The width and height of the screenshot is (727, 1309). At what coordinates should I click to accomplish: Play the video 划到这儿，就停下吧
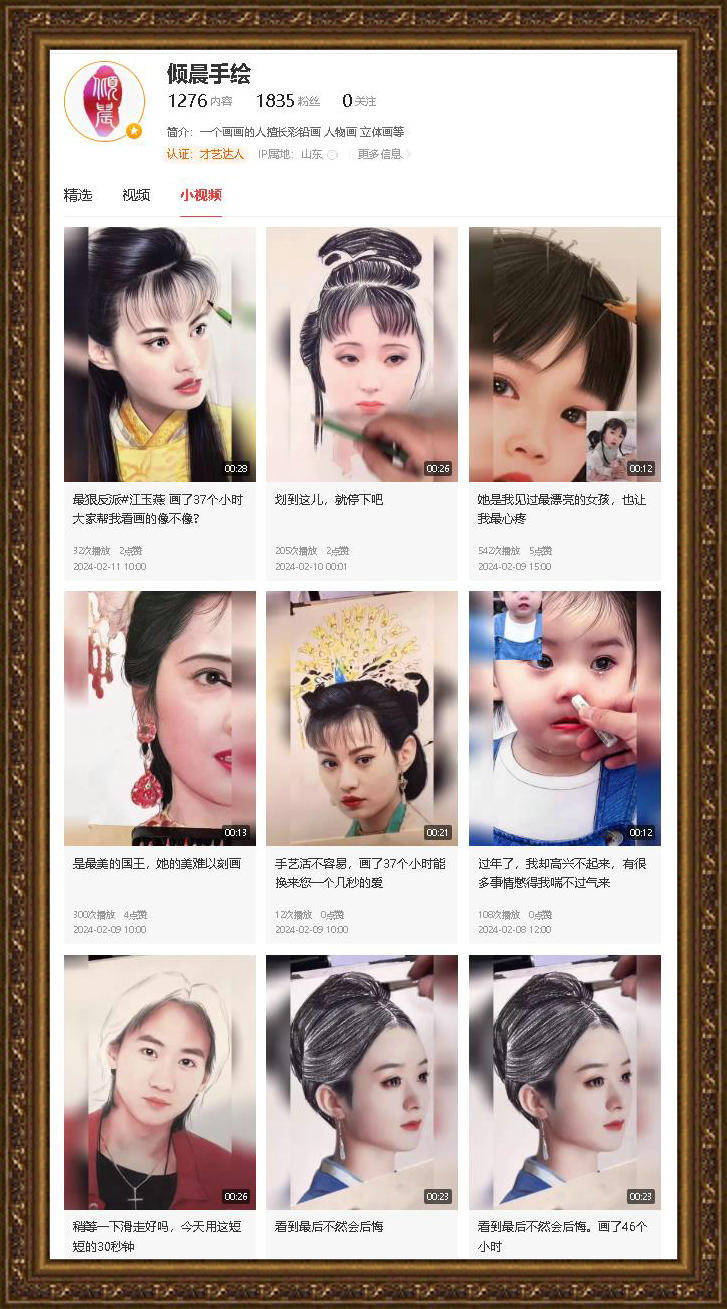(362, 355)
